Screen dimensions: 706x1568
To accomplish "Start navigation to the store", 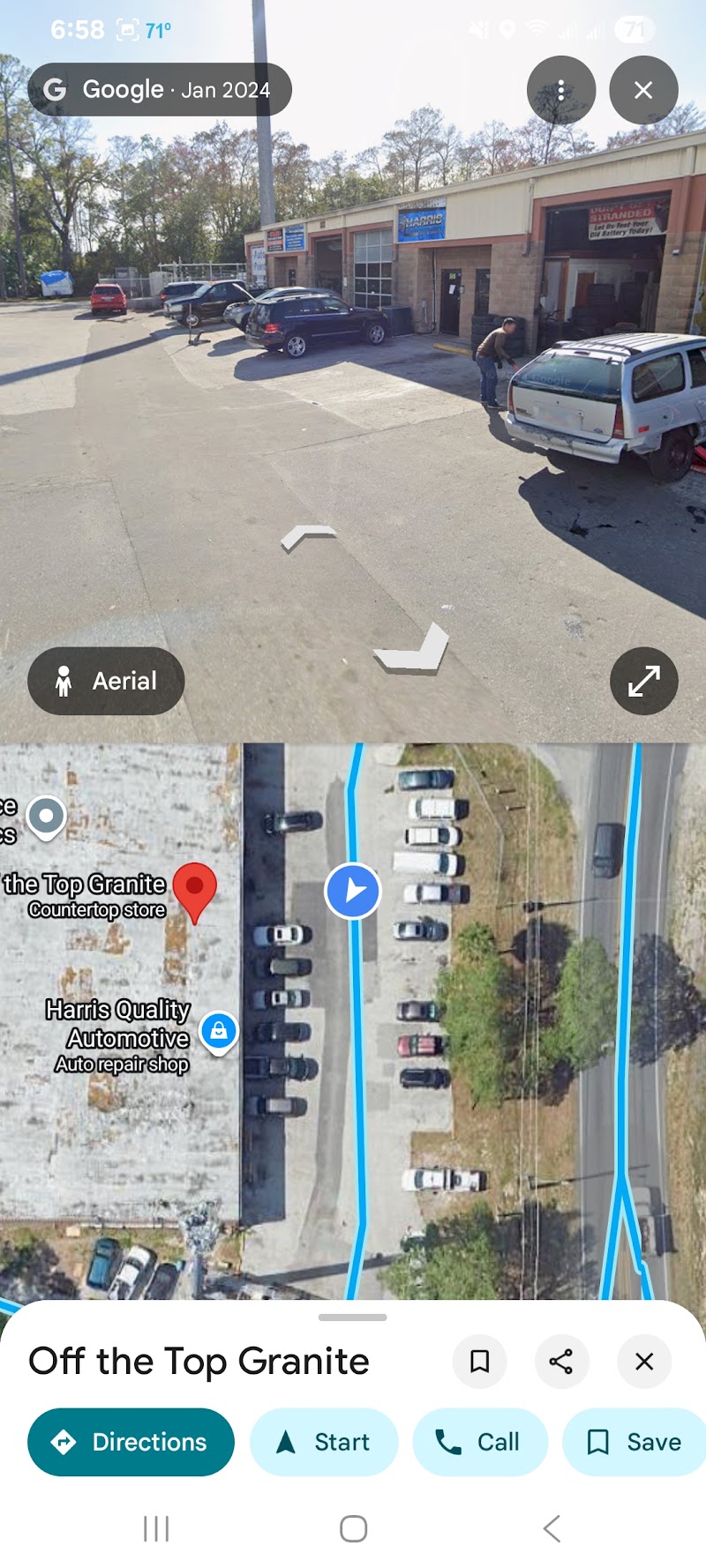I will (x=324, y=1442).
